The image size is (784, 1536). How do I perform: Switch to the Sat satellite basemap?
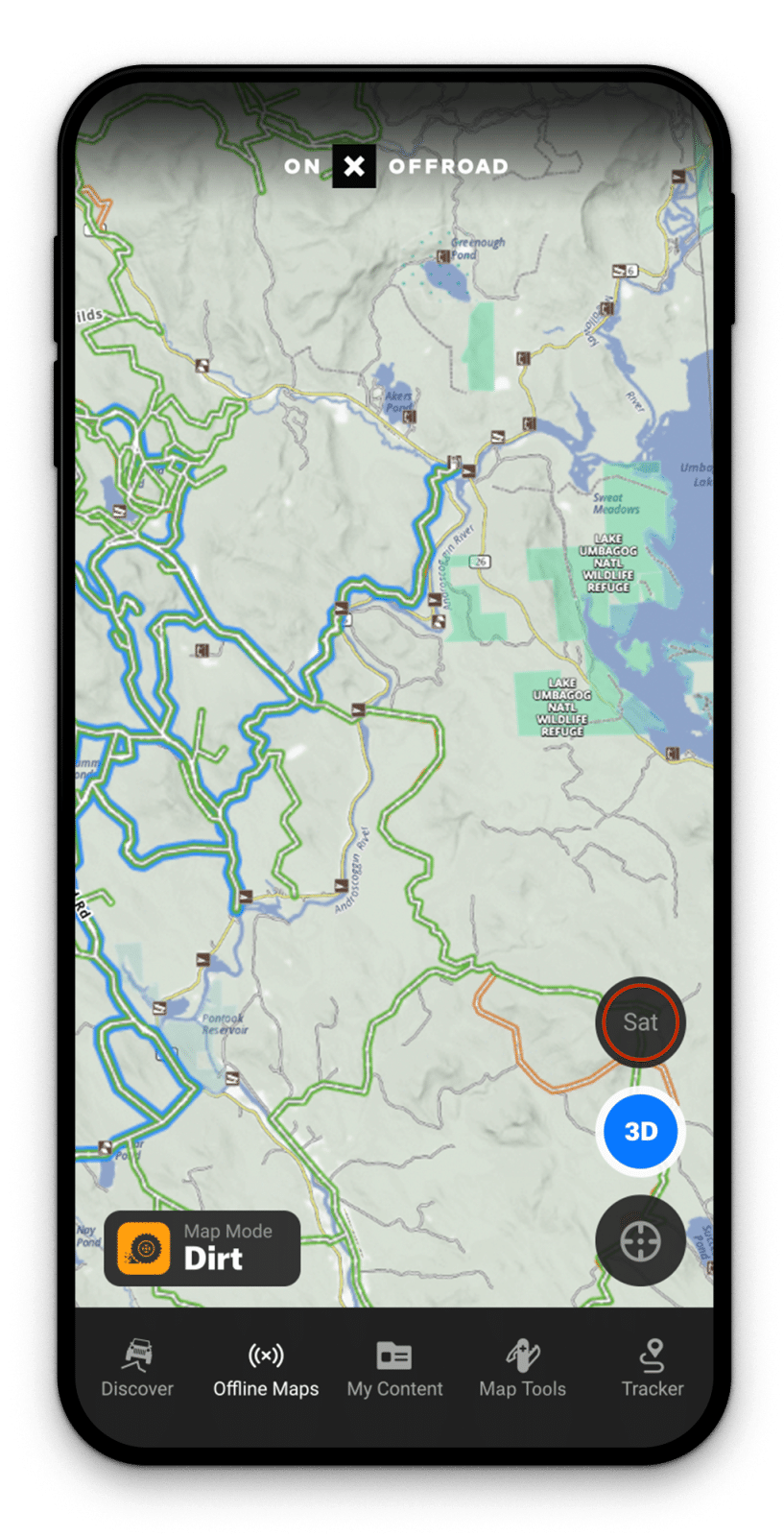(640, 1022)
